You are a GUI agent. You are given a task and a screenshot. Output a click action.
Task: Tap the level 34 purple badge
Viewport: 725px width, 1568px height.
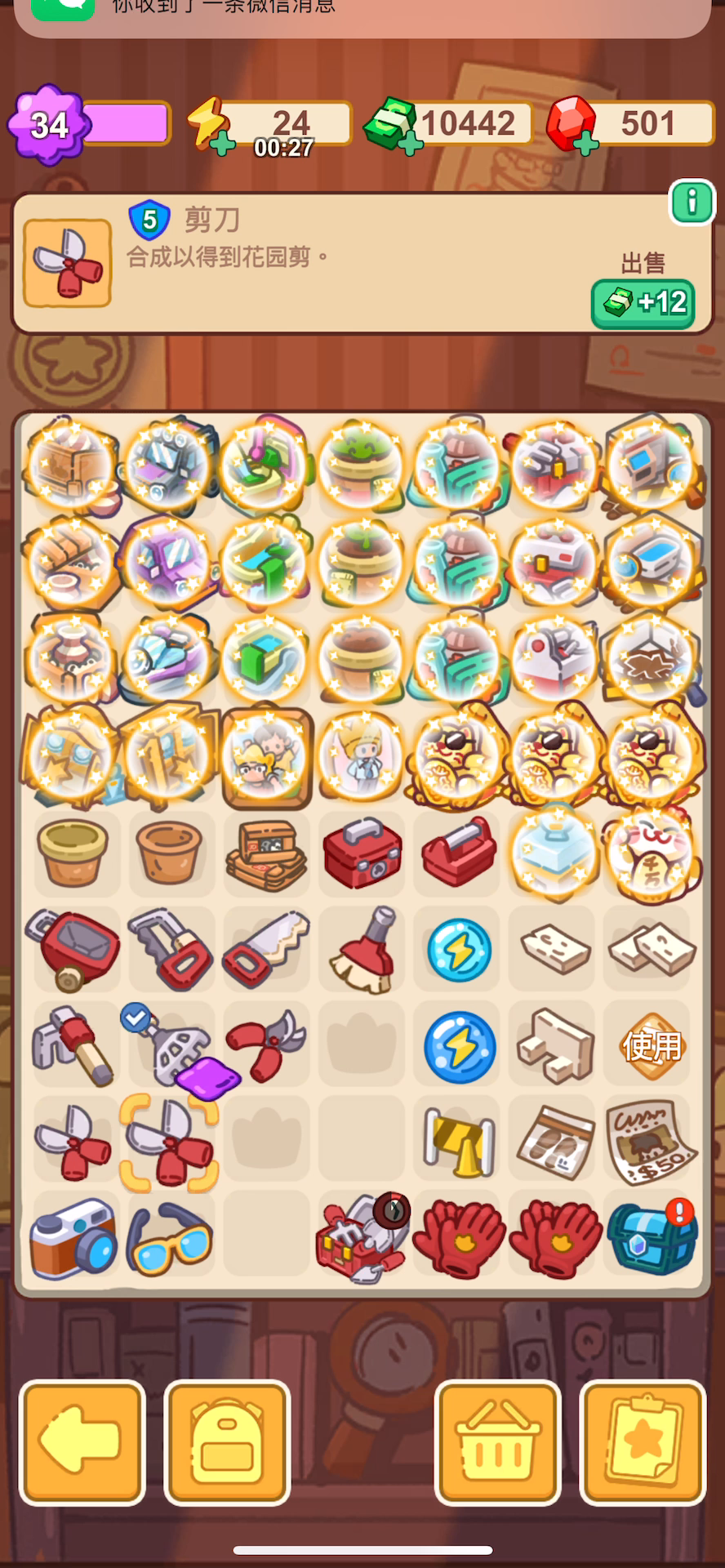tap(47, 124)
